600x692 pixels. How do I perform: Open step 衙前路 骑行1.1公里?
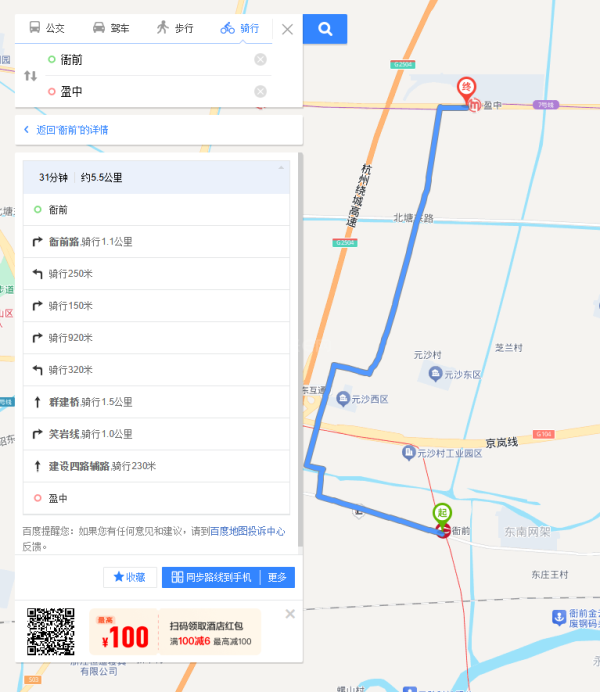pos(90,242)
